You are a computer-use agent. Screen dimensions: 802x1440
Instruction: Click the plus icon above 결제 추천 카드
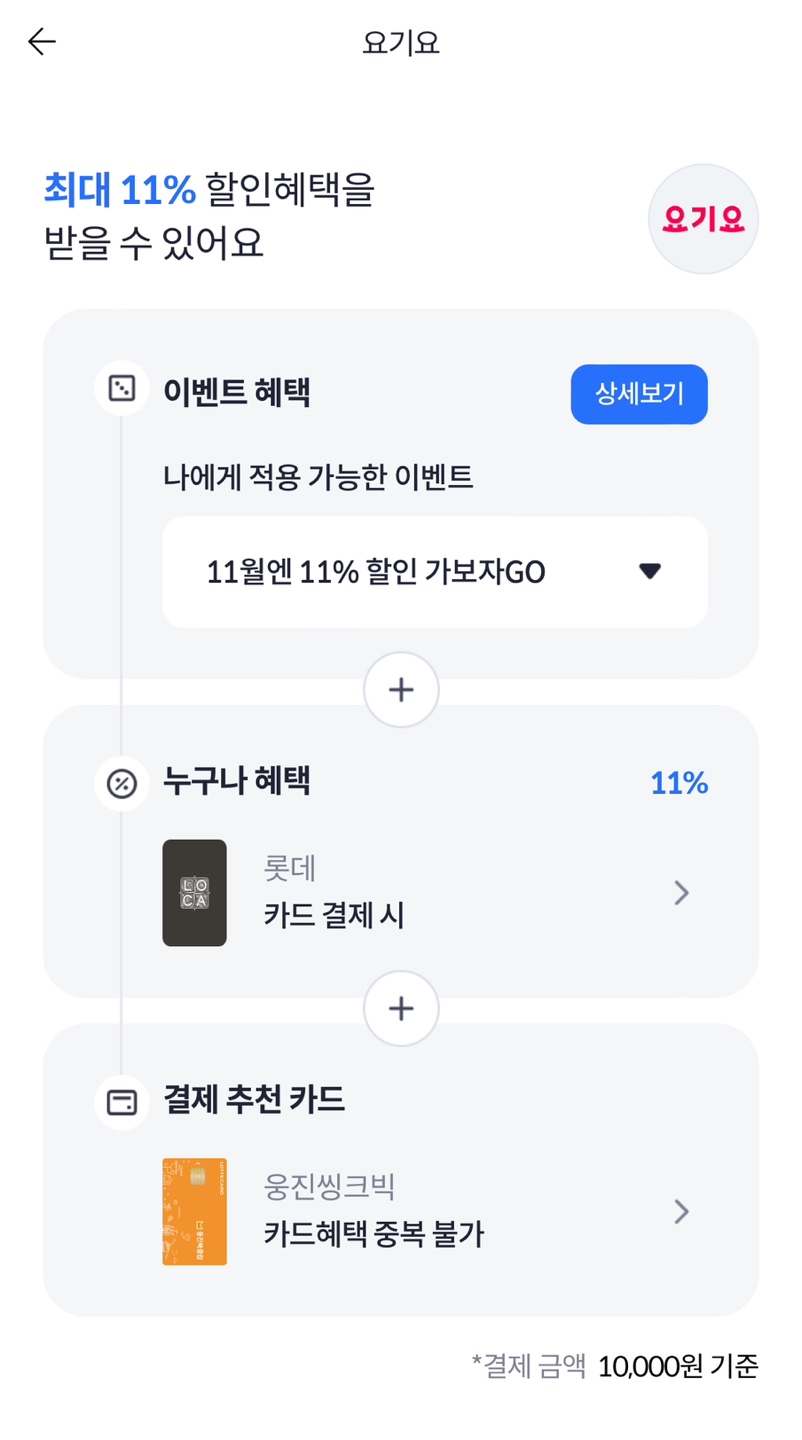pos(401,1008)
